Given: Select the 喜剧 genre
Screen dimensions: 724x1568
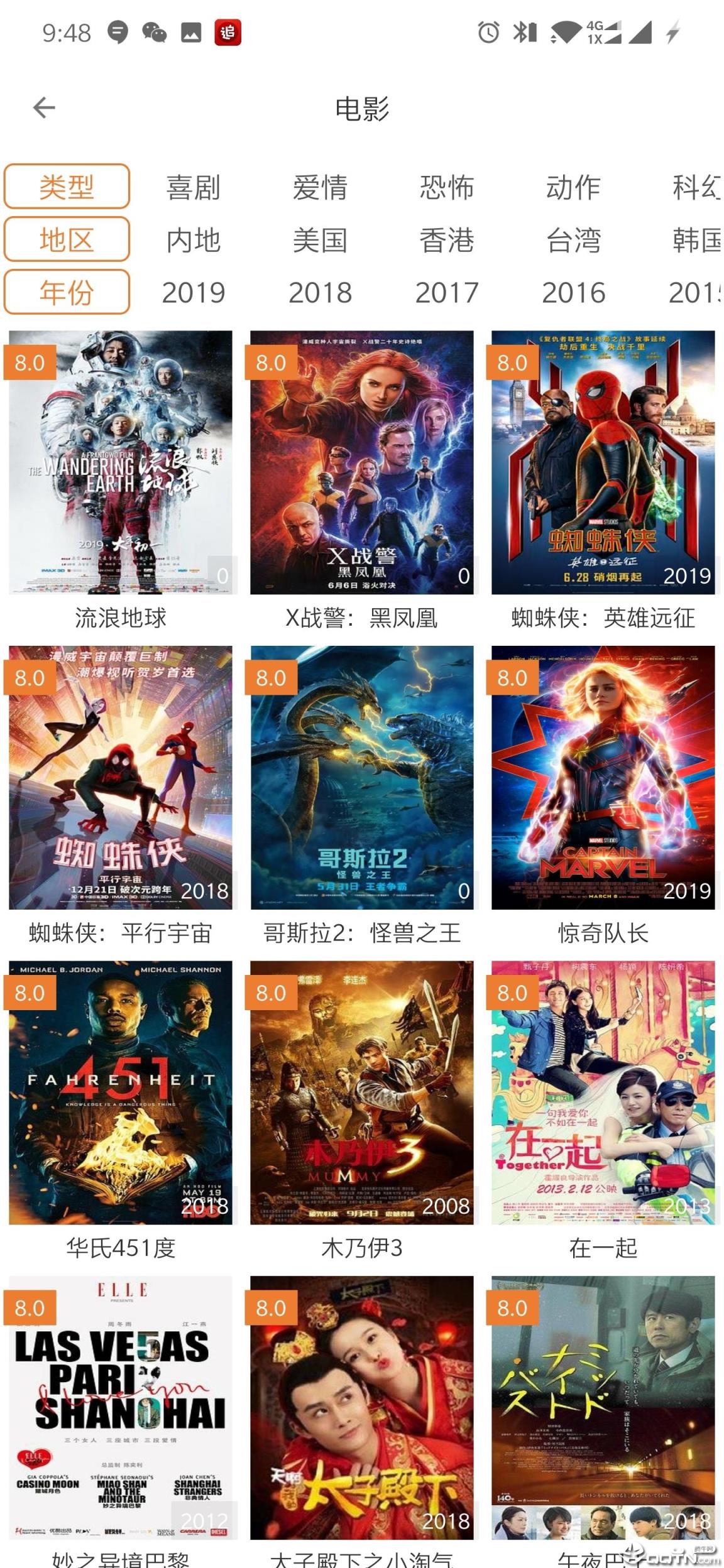Looking at the screenshot, I should pos(192,187).
